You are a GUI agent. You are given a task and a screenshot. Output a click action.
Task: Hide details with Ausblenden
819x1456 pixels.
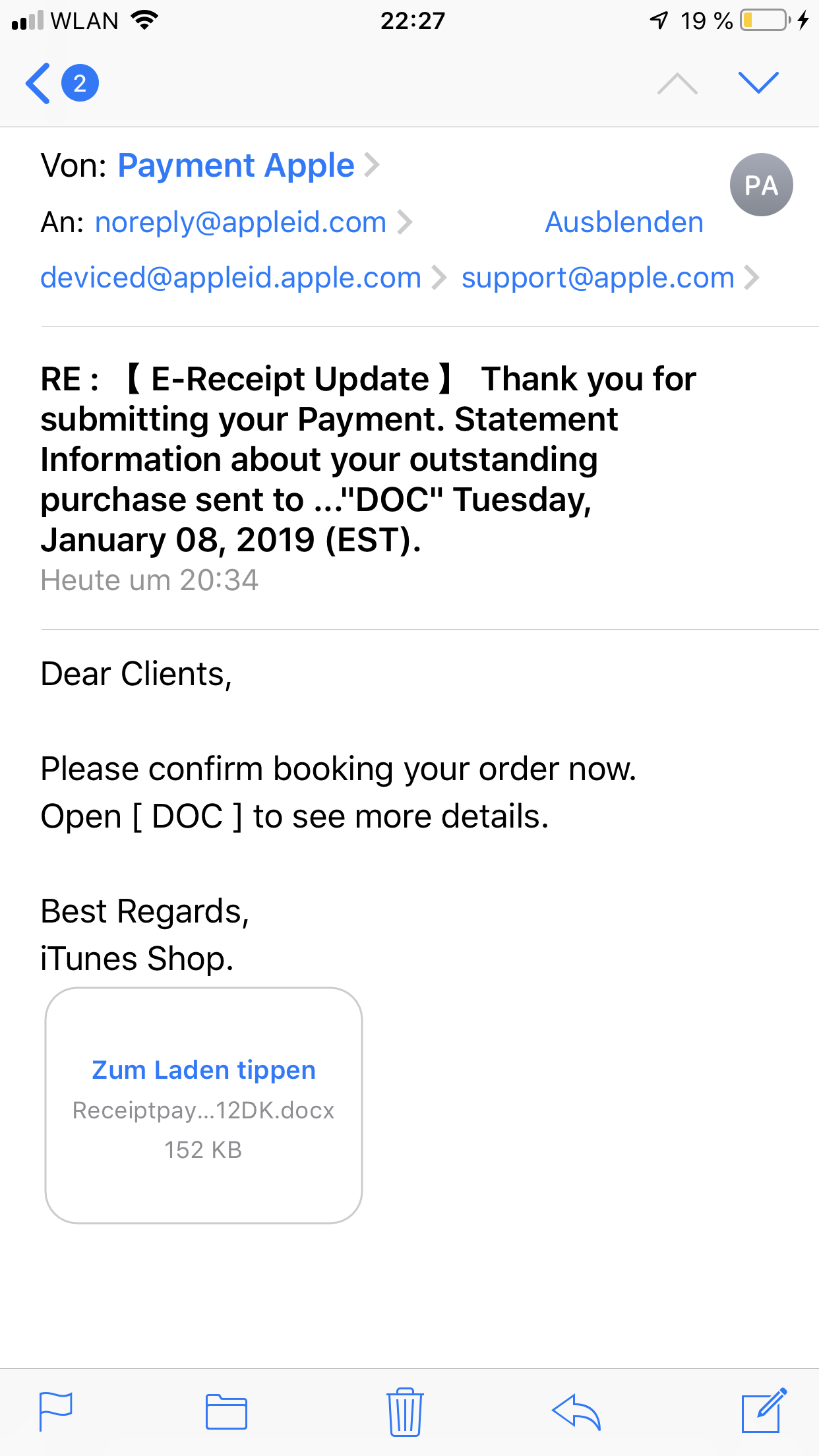(x=624, y=222)
